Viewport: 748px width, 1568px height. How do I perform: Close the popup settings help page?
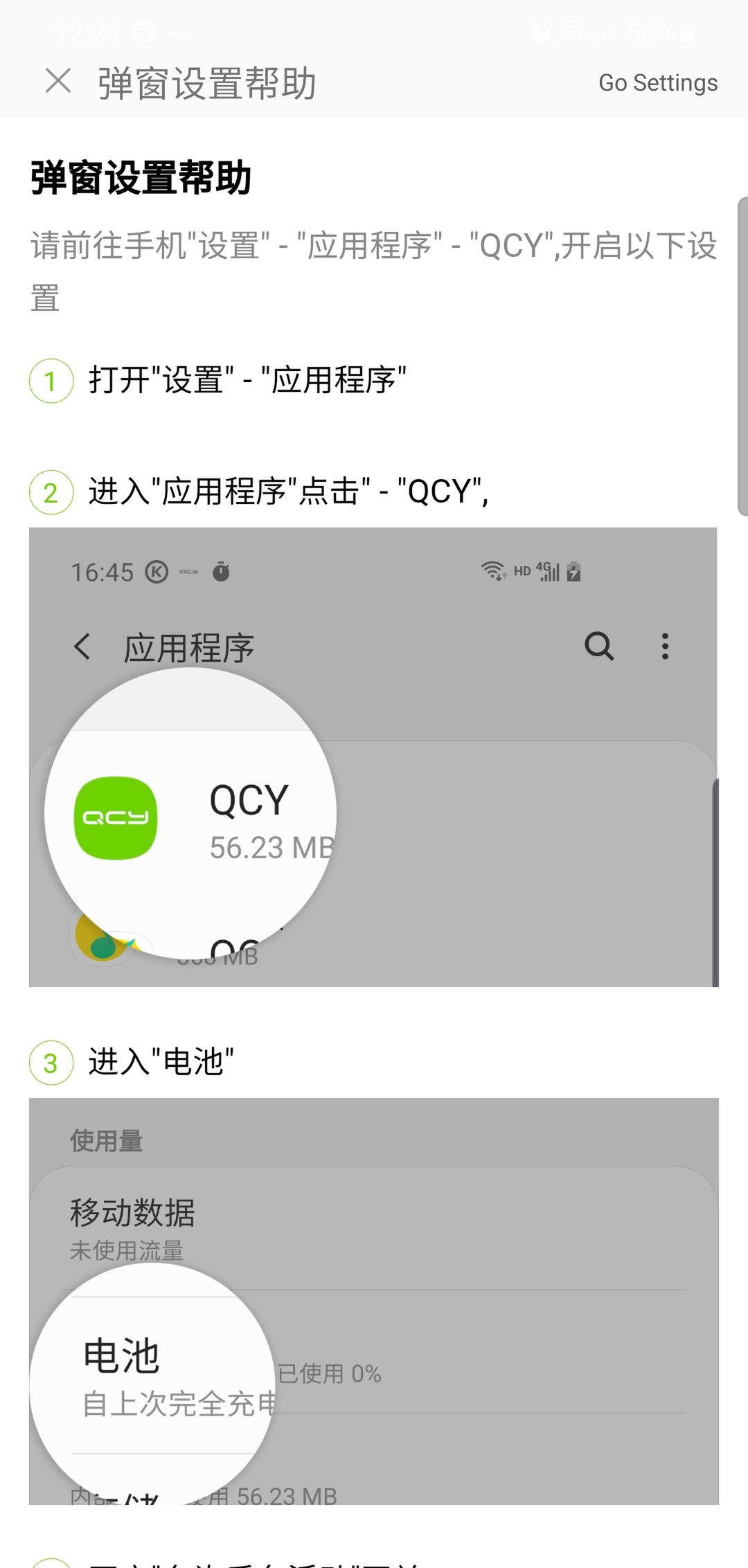pyautogui.click(x=58, y=81)
